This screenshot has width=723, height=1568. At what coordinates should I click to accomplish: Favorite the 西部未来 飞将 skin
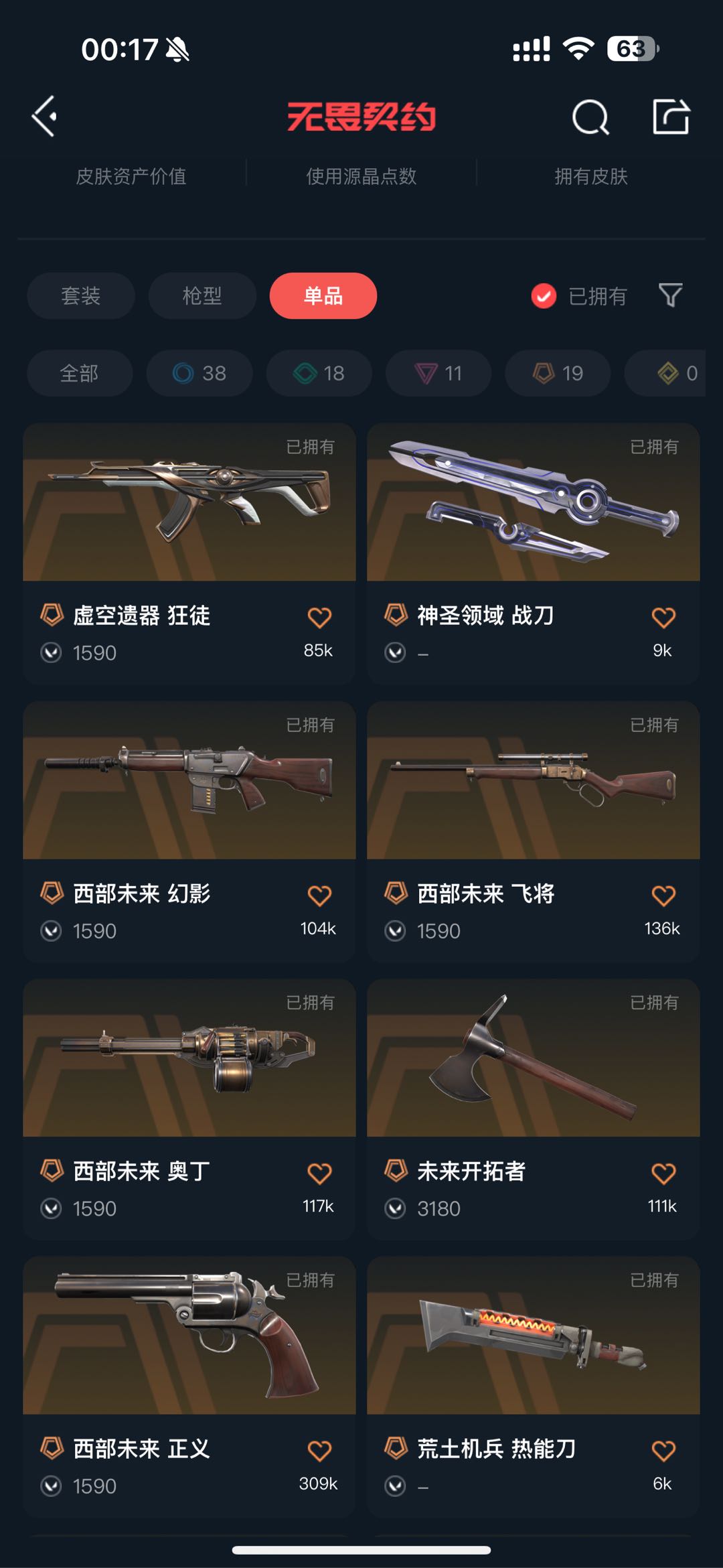coord(663,896)
